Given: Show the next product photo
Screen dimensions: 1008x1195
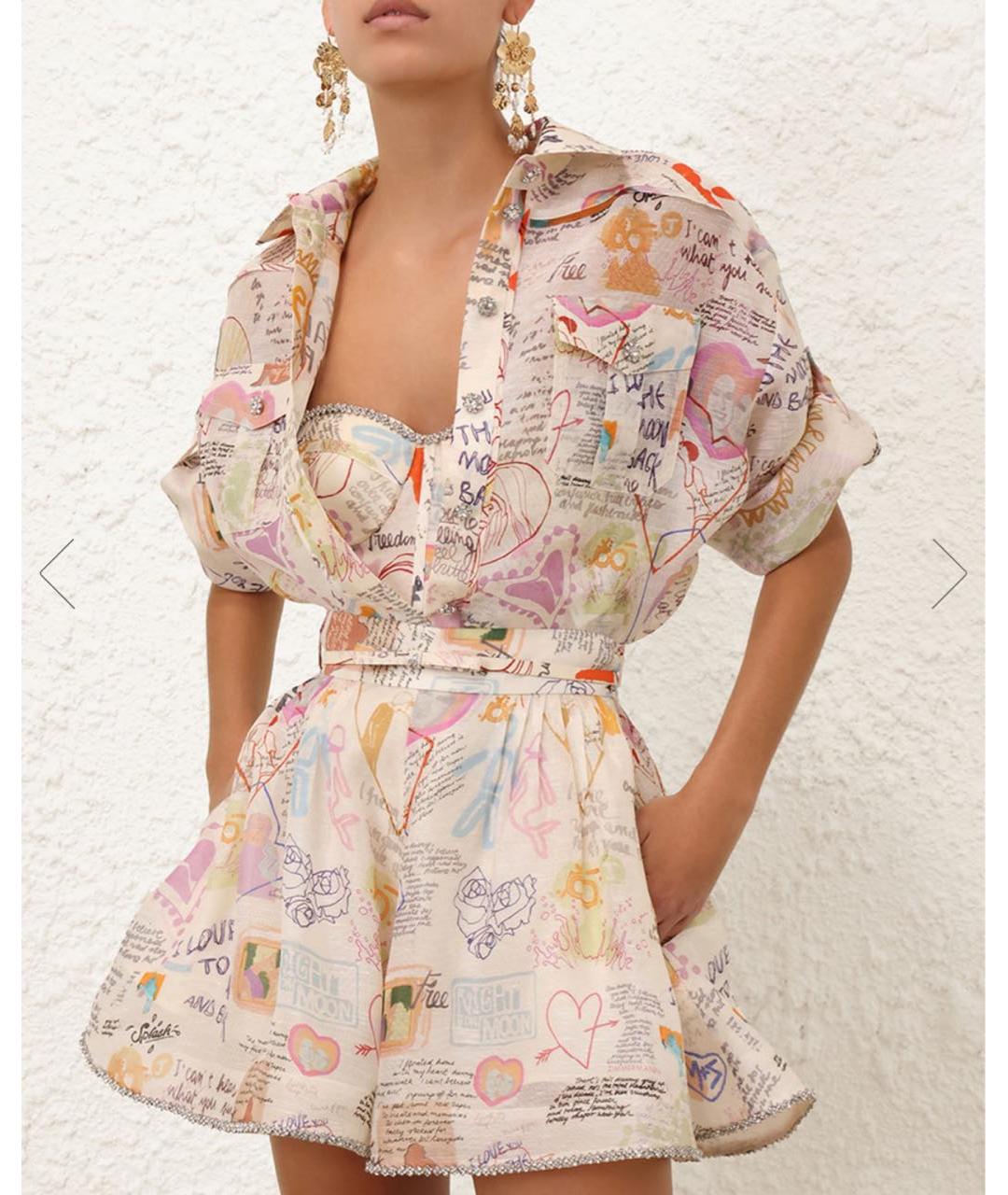Looking at the screenshot, I should [948, 573].
